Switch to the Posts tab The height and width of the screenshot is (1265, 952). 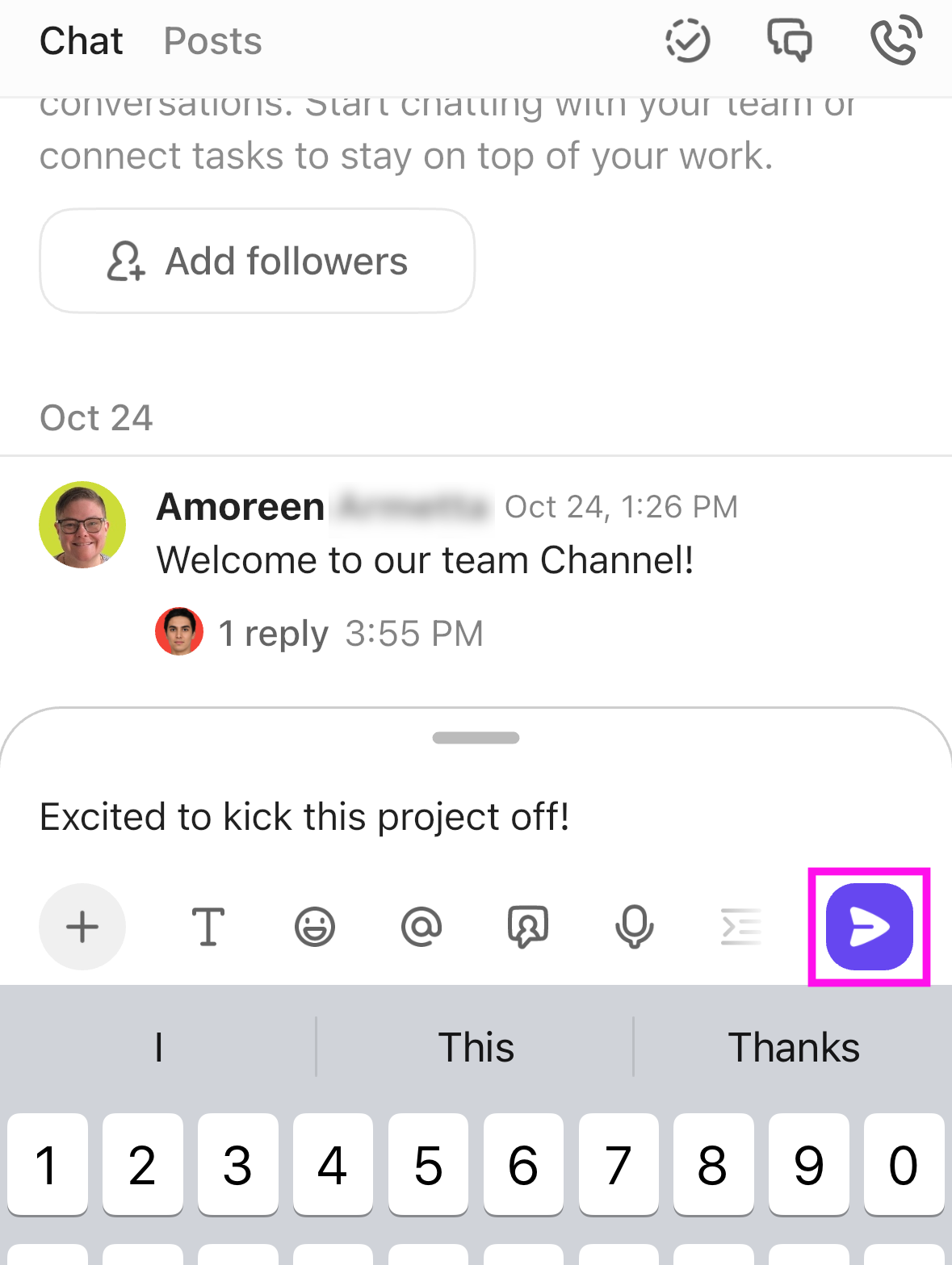click(212, 40)
